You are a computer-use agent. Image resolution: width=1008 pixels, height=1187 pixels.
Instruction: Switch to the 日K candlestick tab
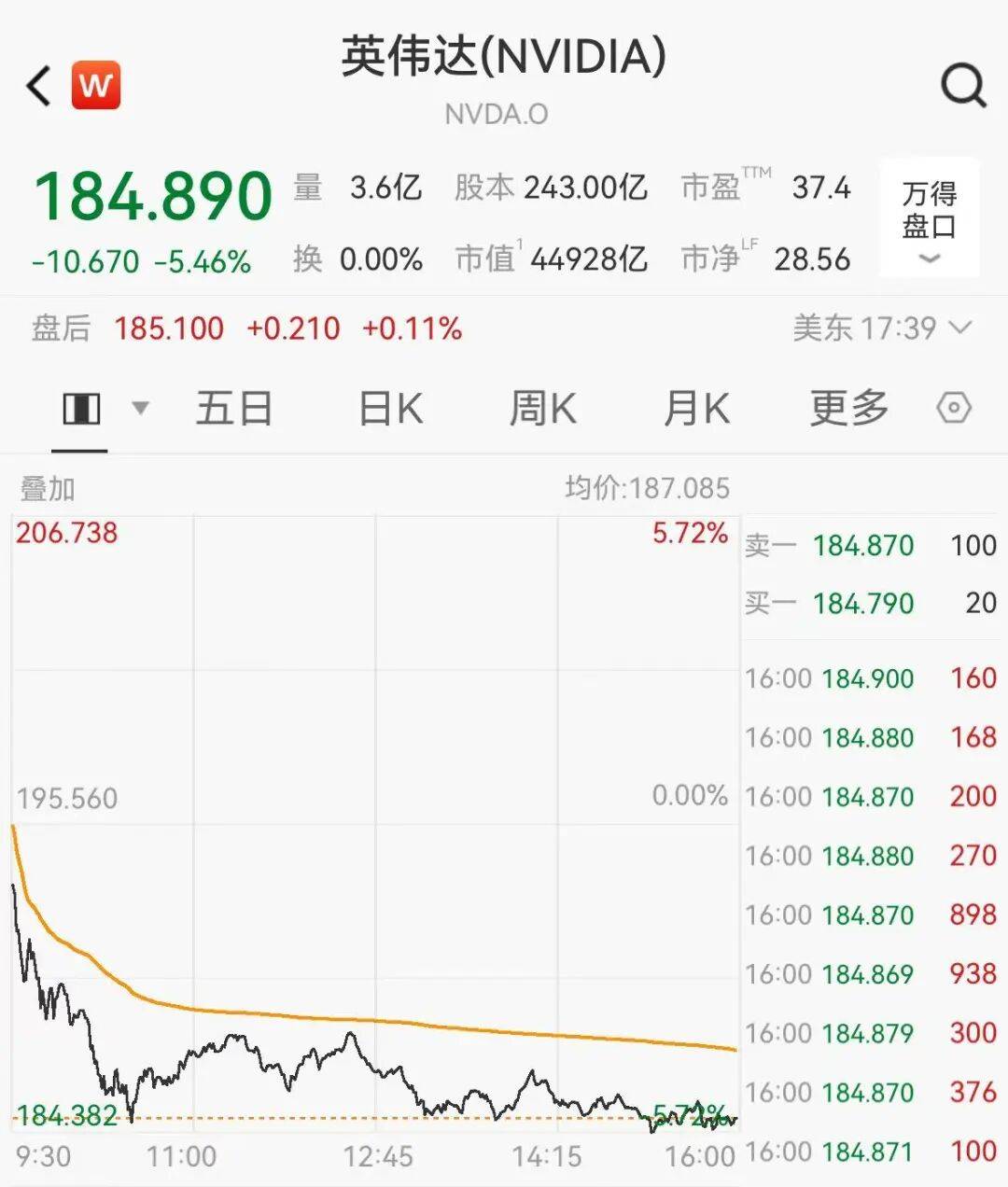pyautogui.click(x=388, y=408)
